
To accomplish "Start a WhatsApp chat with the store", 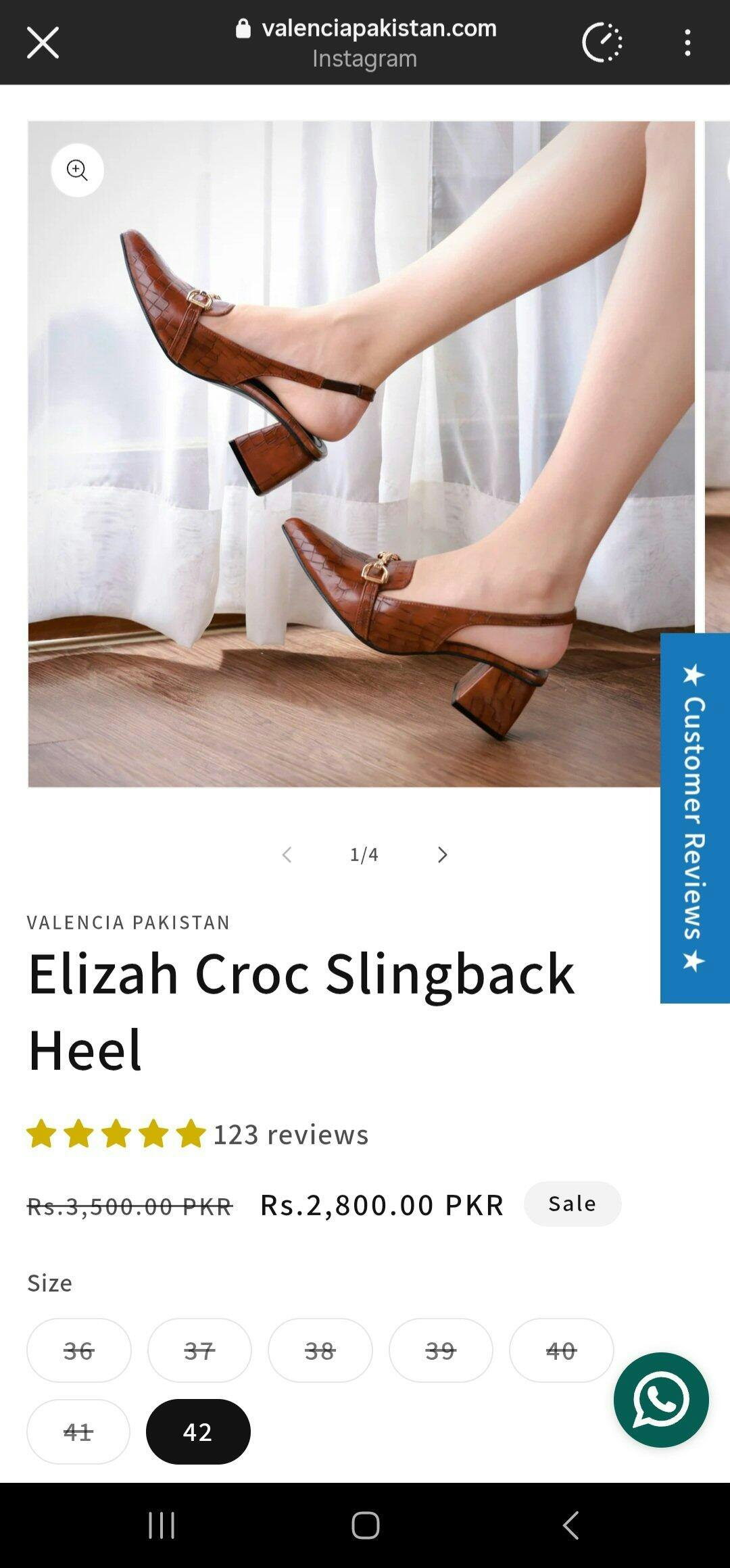I will 660,1400.
